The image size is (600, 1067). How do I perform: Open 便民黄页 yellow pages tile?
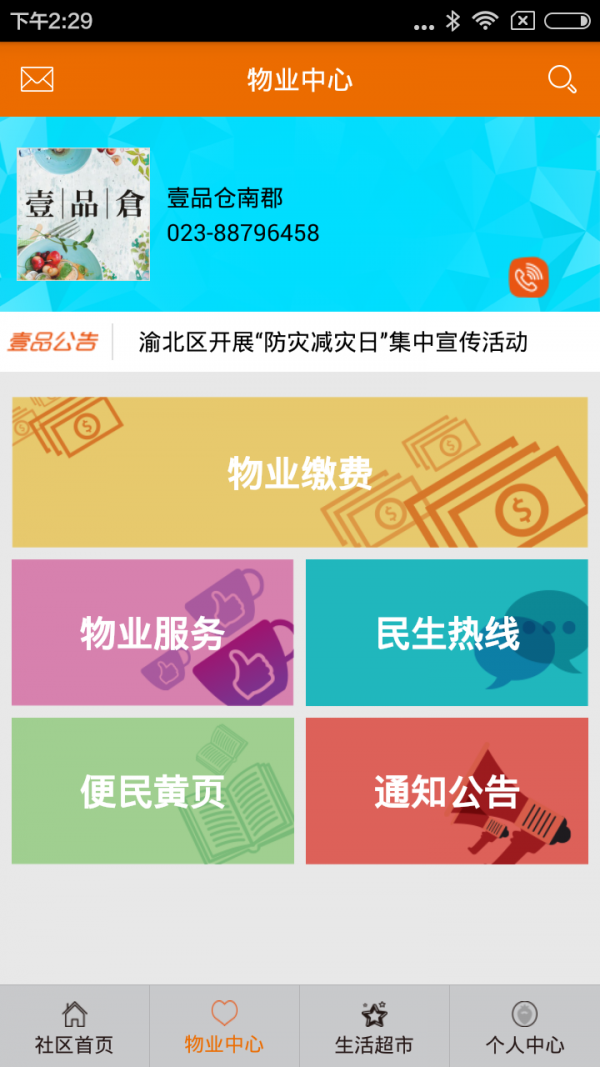click(x=153, y=791)
